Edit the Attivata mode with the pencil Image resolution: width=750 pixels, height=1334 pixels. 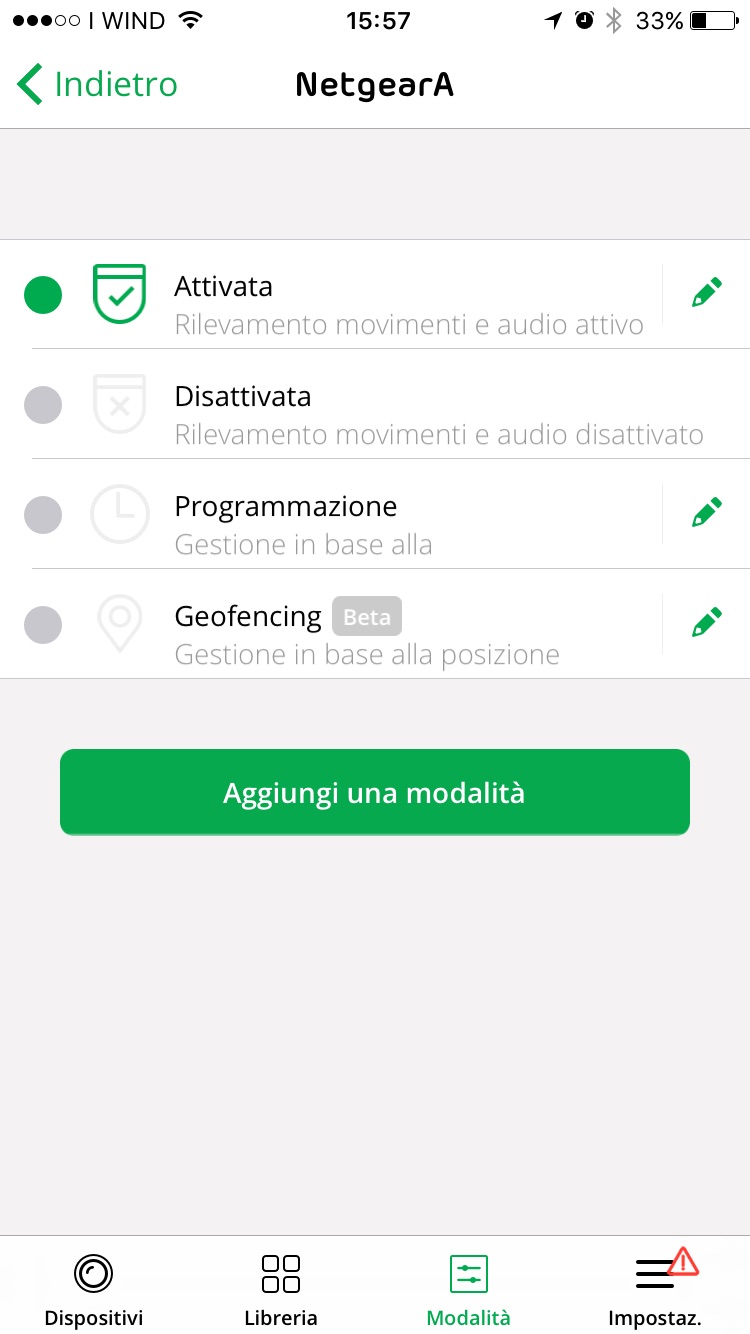pyautogui.click(x=706, y=294)
